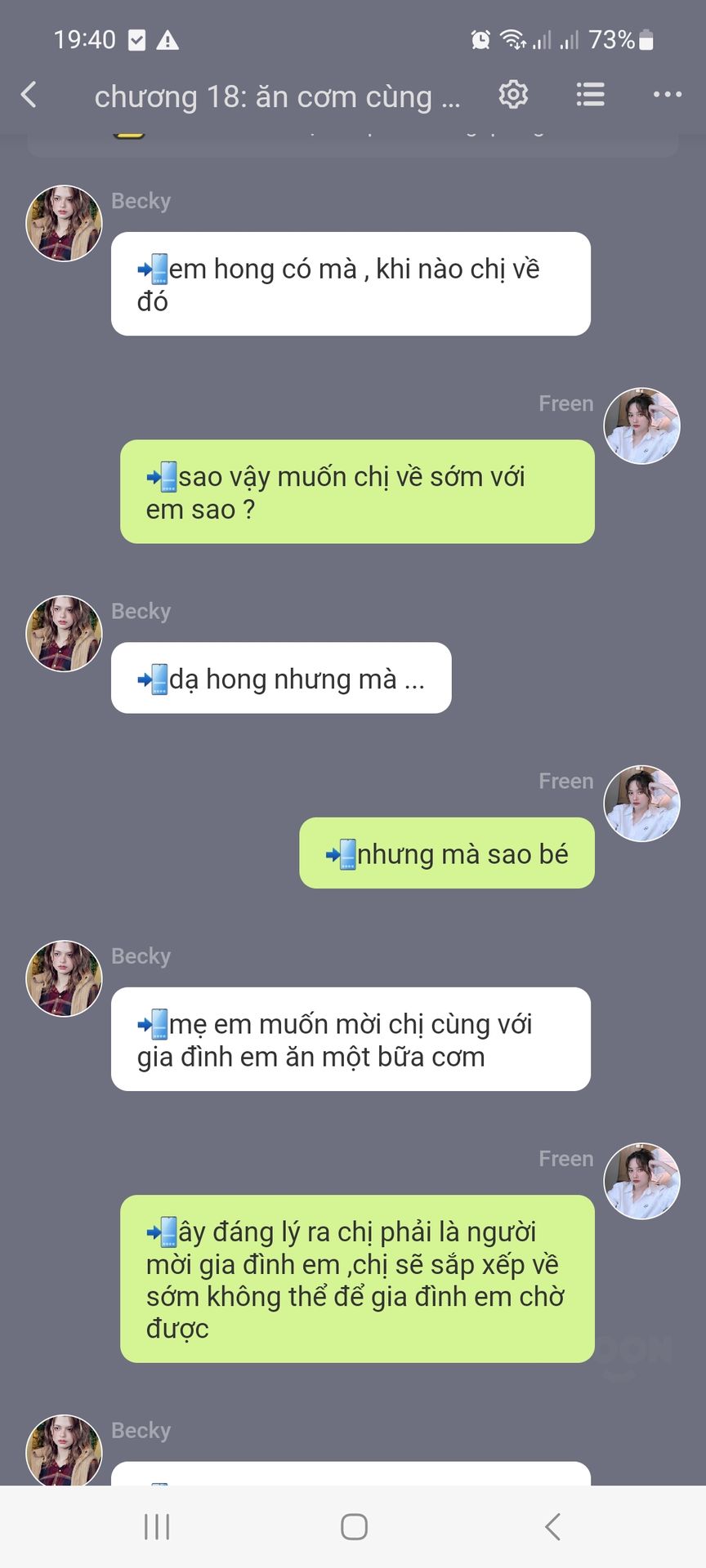Go to the phone home screen
706x1568 pixels.
pyautogui.click(x=353, y=1526)
